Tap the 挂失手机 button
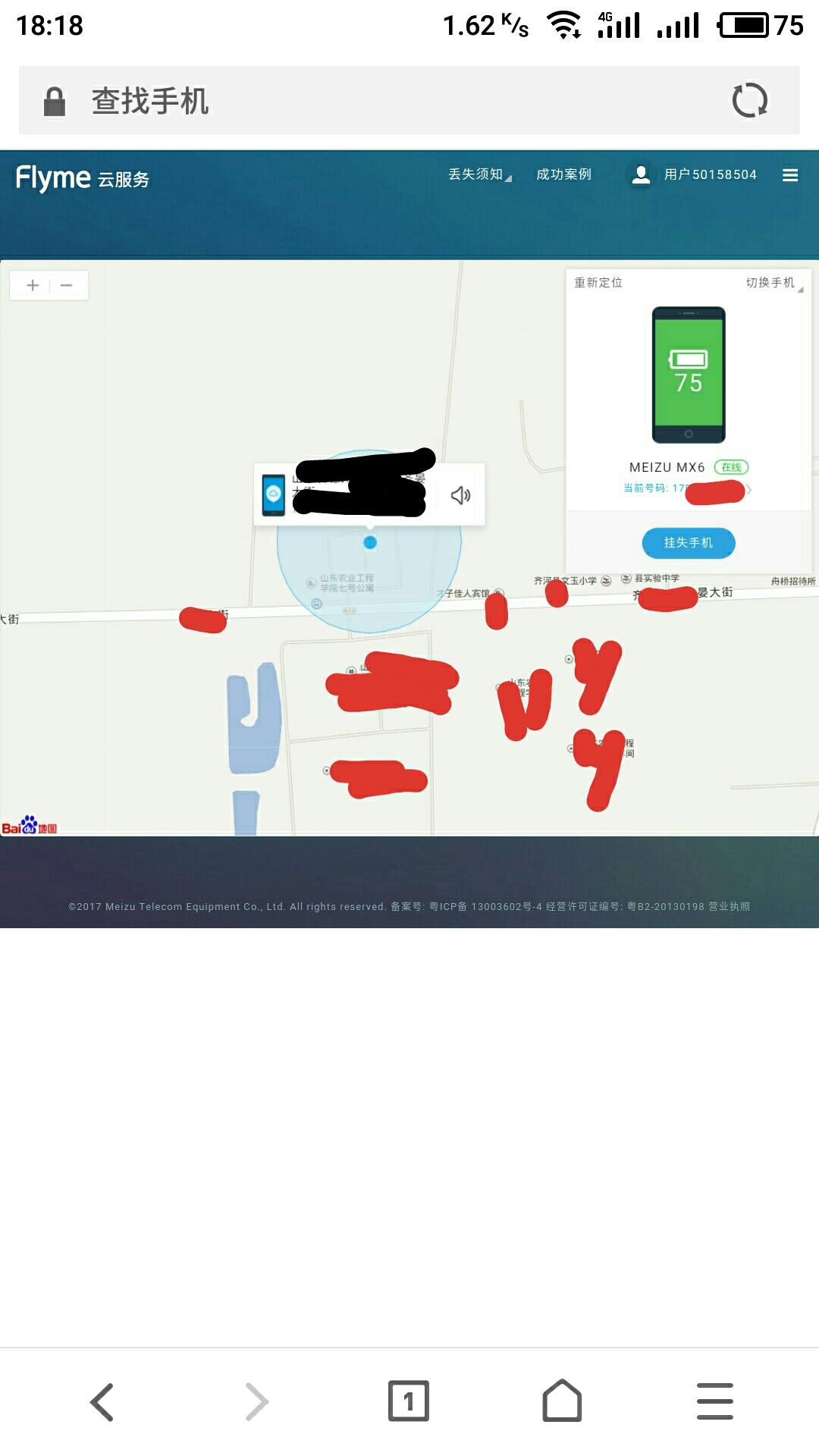 pos(689,543)
